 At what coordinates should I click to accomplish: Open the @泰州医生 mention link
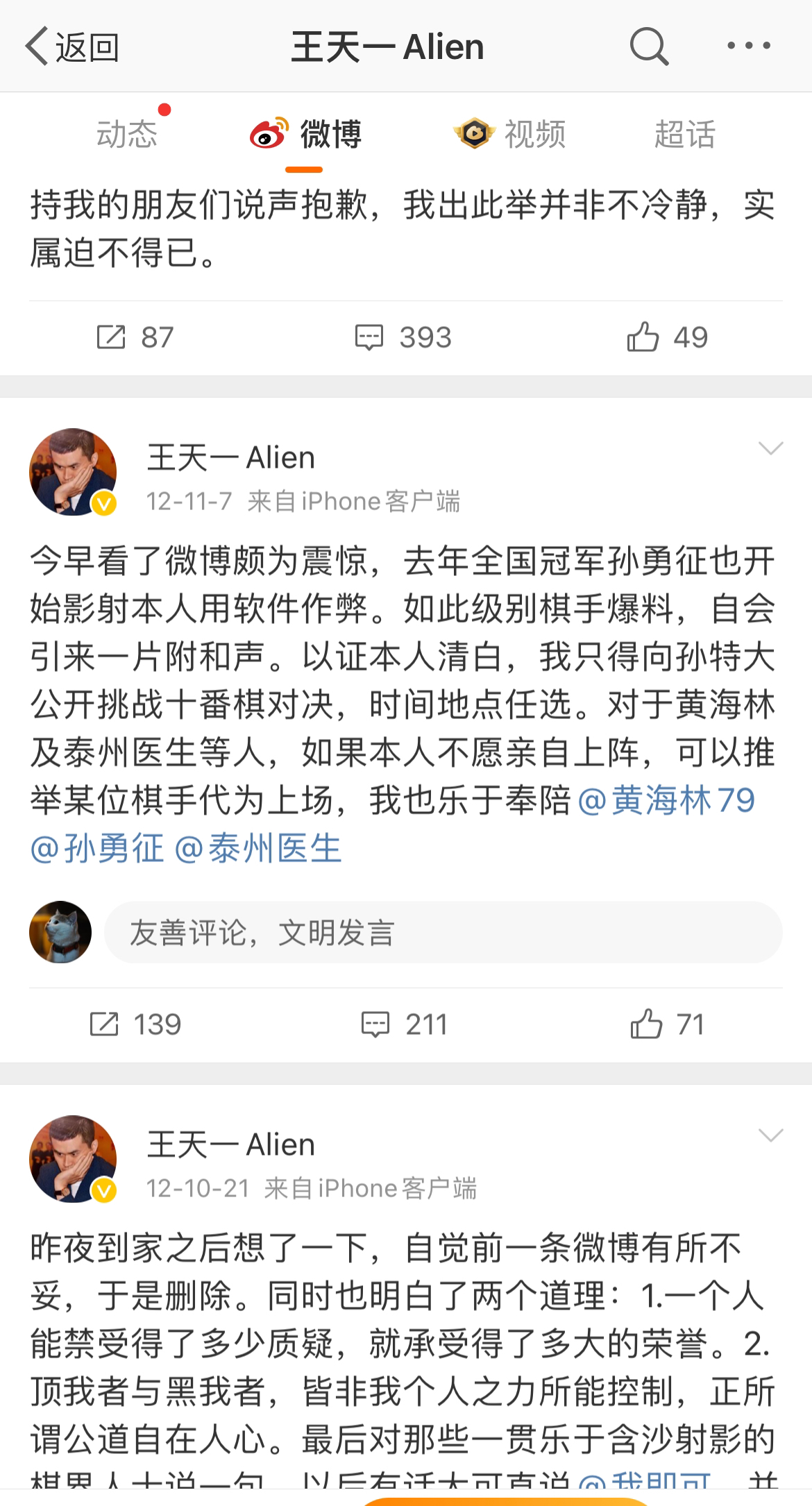[258, 849]
